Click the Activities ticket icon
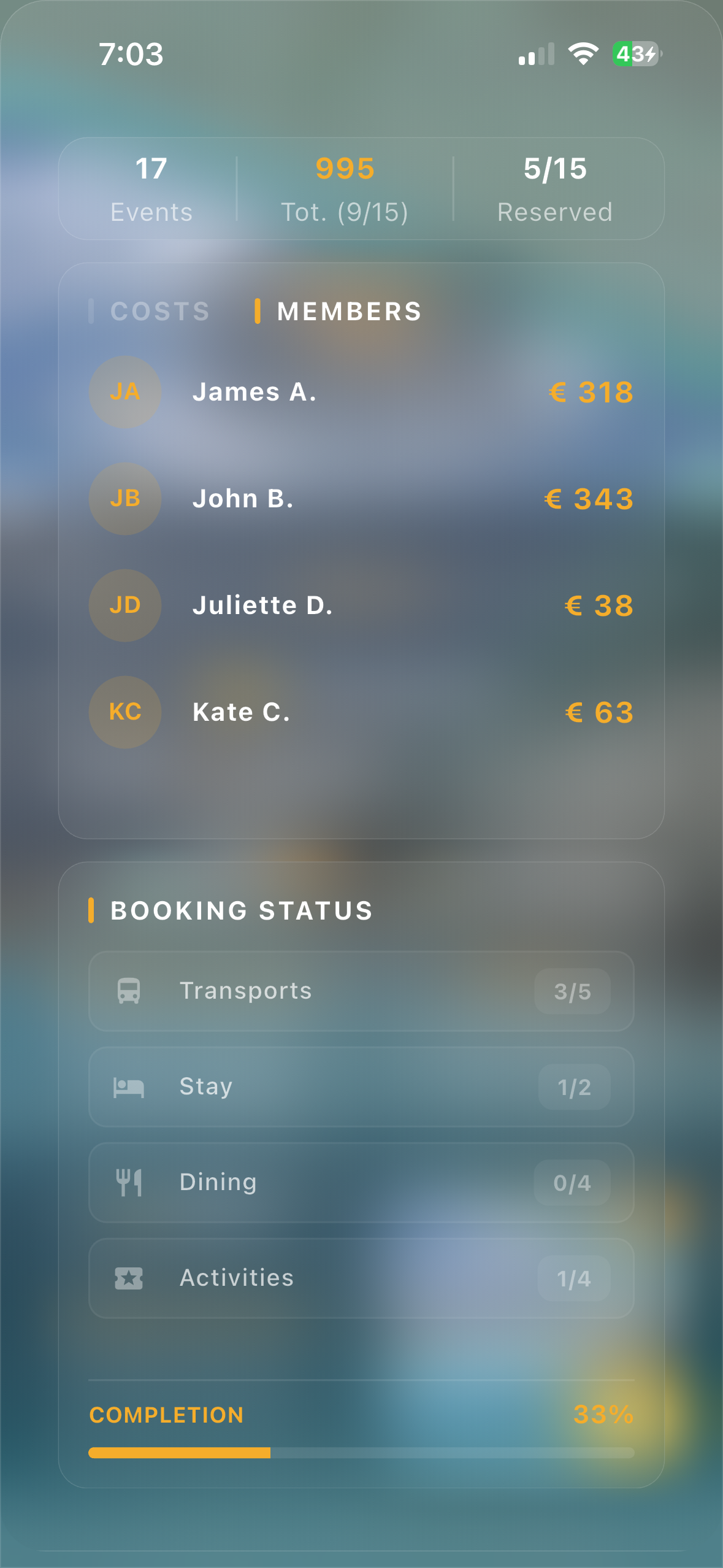The width and height of the screenshot is (723, 1568). (x=129, y=1277)
